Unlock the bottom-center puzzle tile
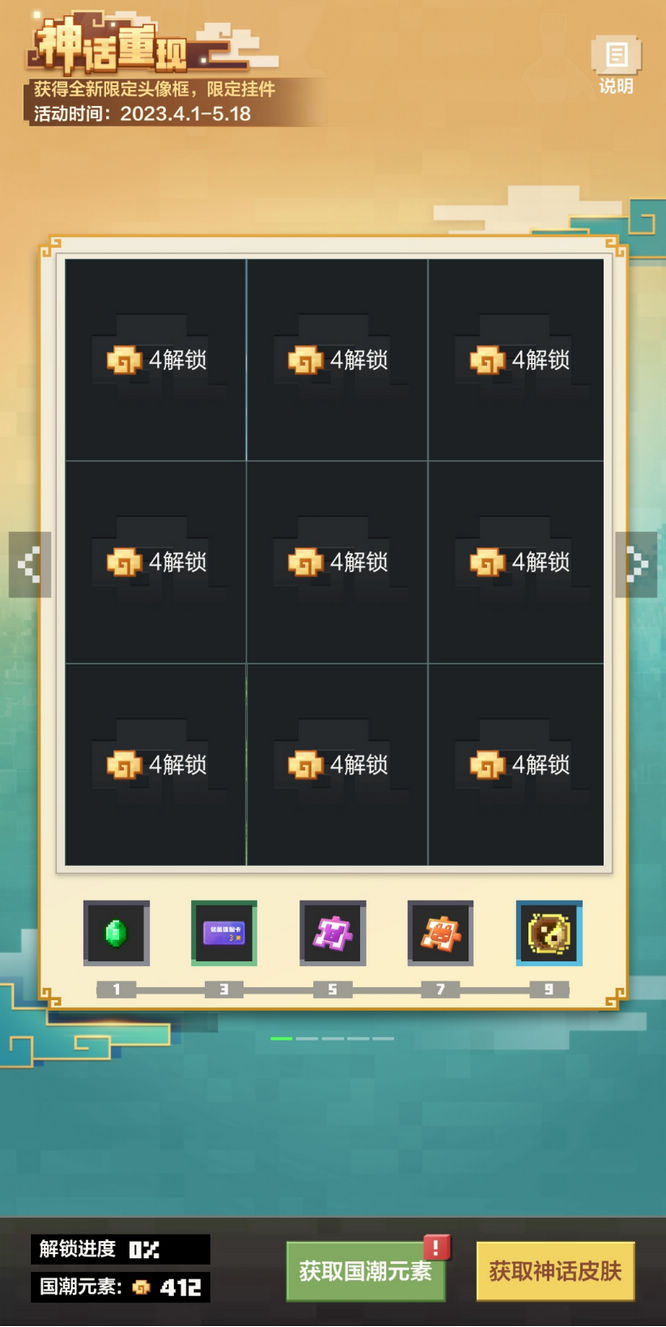Image resolution: width=666 pixels, height=1327 pixels. pos(337,765)
